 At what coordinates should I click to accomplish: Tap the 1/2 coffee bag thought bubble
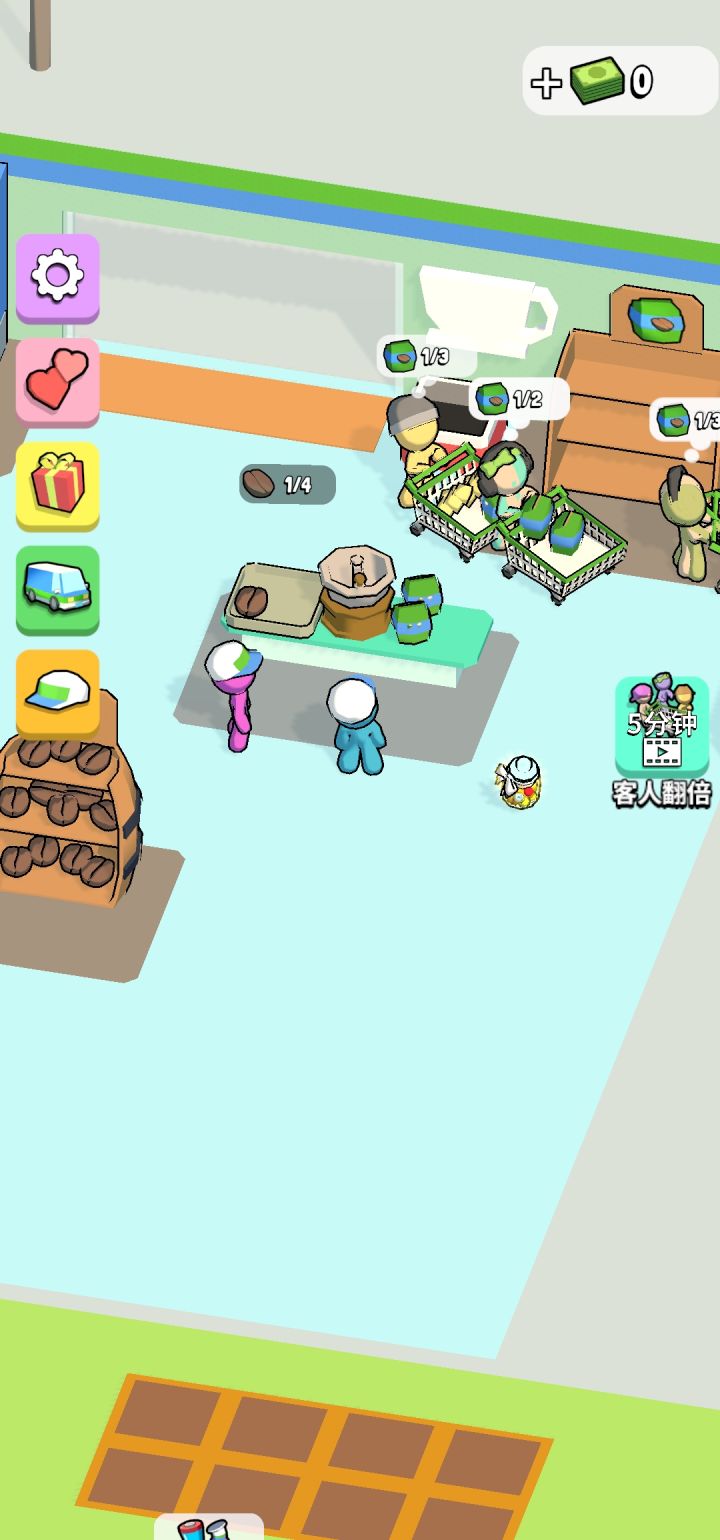(510, 400)
